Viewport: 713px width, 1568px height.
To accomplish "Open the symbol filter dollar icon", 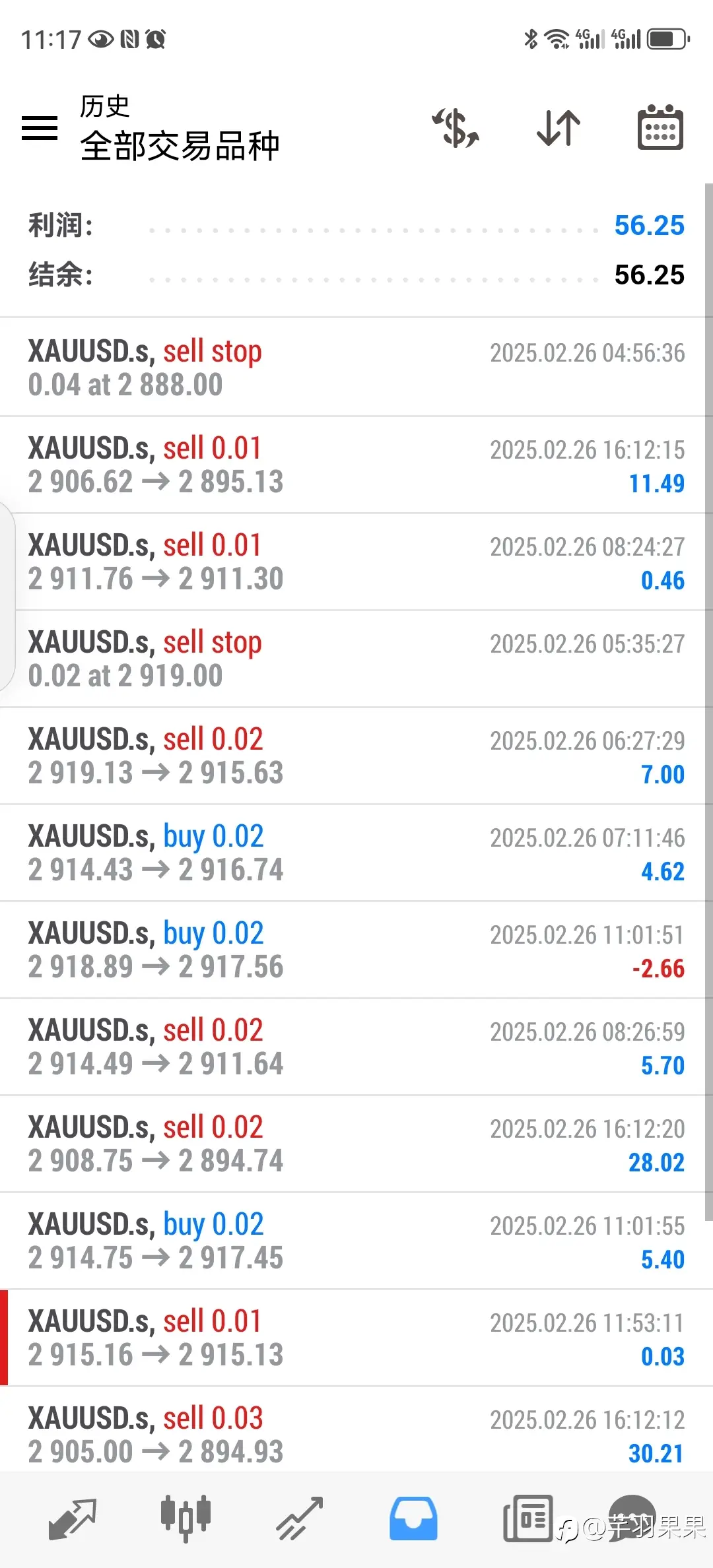I will tap(456, 127).
